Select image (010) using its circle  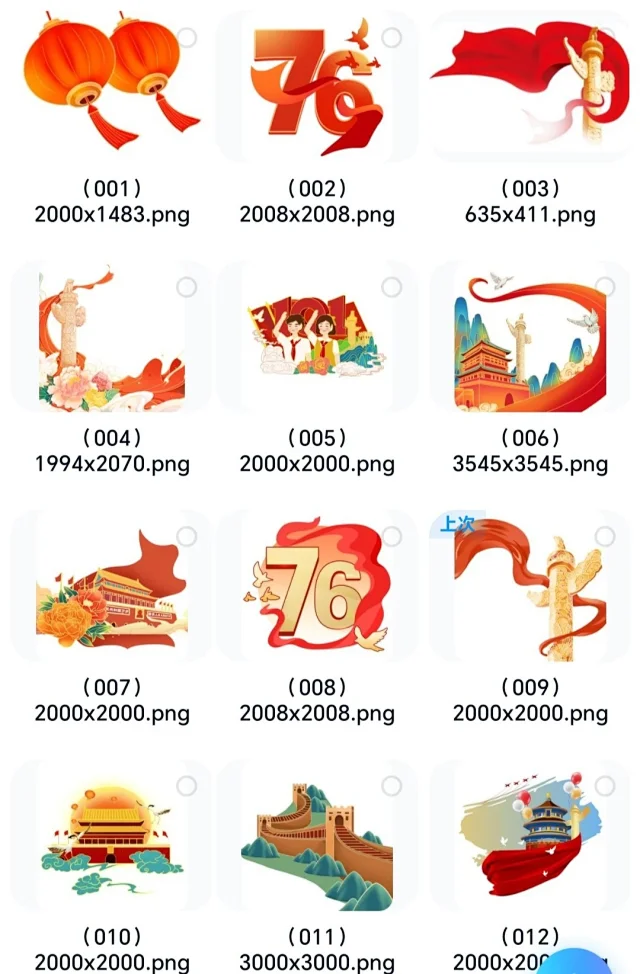(186, 786)
